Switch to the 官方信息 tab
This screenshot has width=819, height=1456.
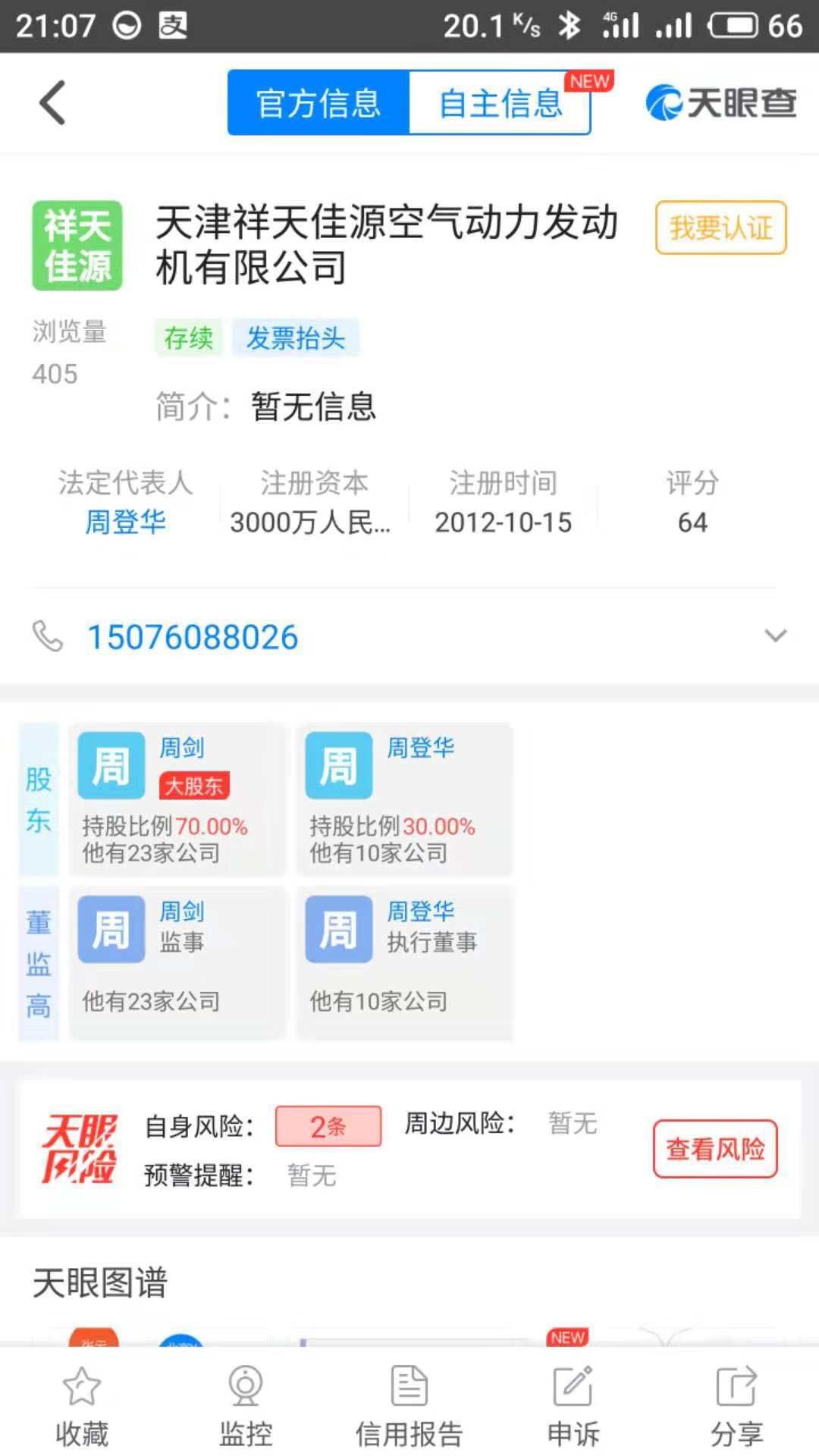click(318, 102)
